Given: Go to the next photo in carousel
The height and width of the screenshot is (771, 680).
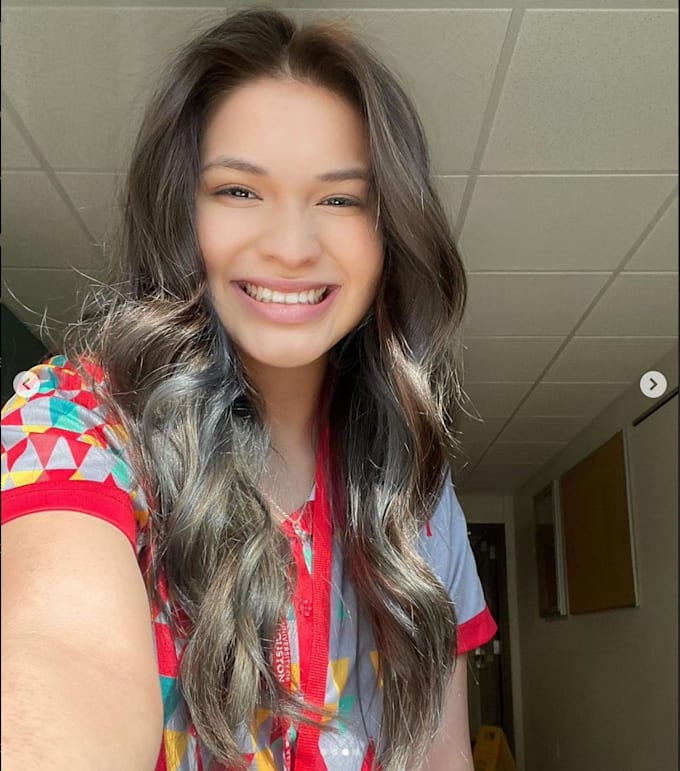Looking at the screenshot, I should click(x=653, y=384).
